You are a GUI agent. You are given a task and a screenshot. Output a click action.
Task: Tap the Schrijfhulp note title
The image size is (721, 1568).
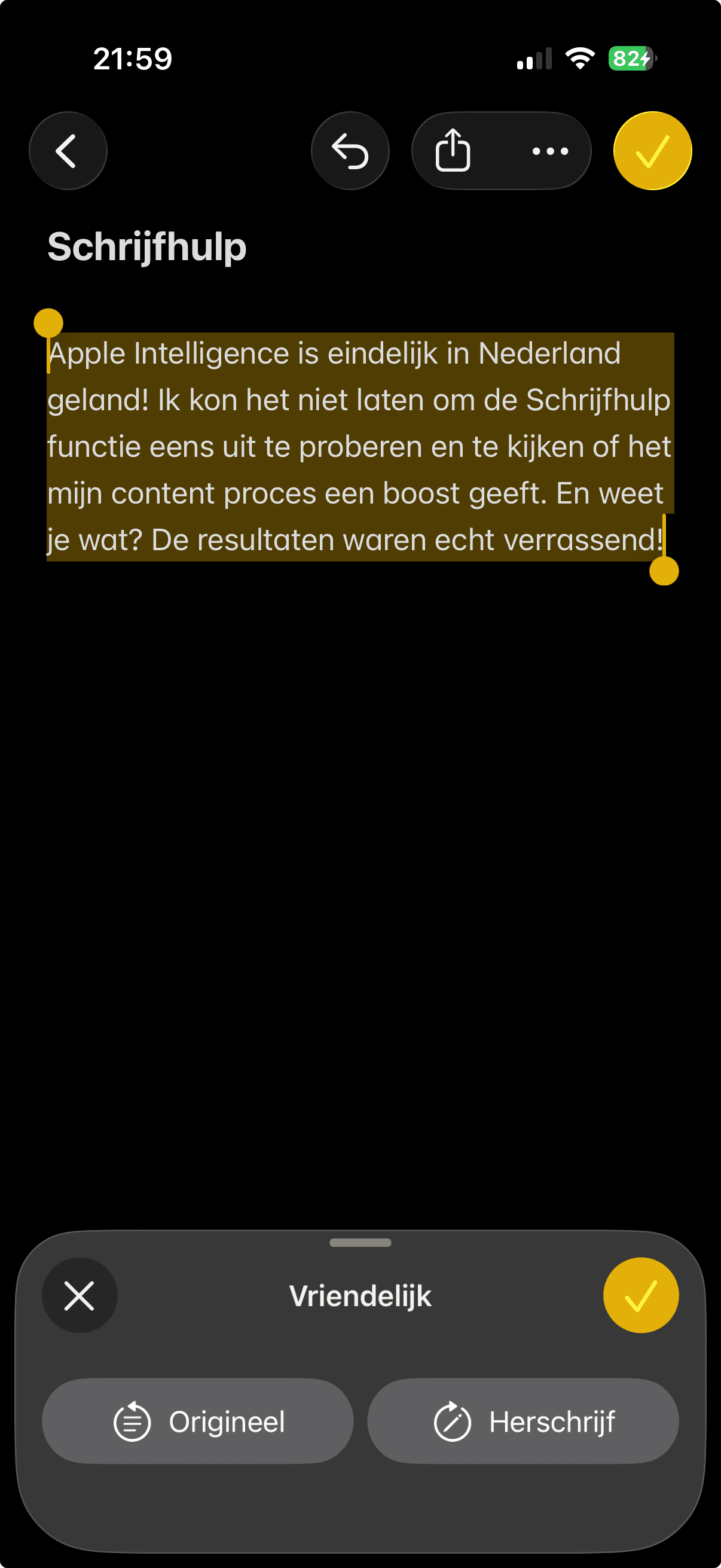(x=146, y=247)
